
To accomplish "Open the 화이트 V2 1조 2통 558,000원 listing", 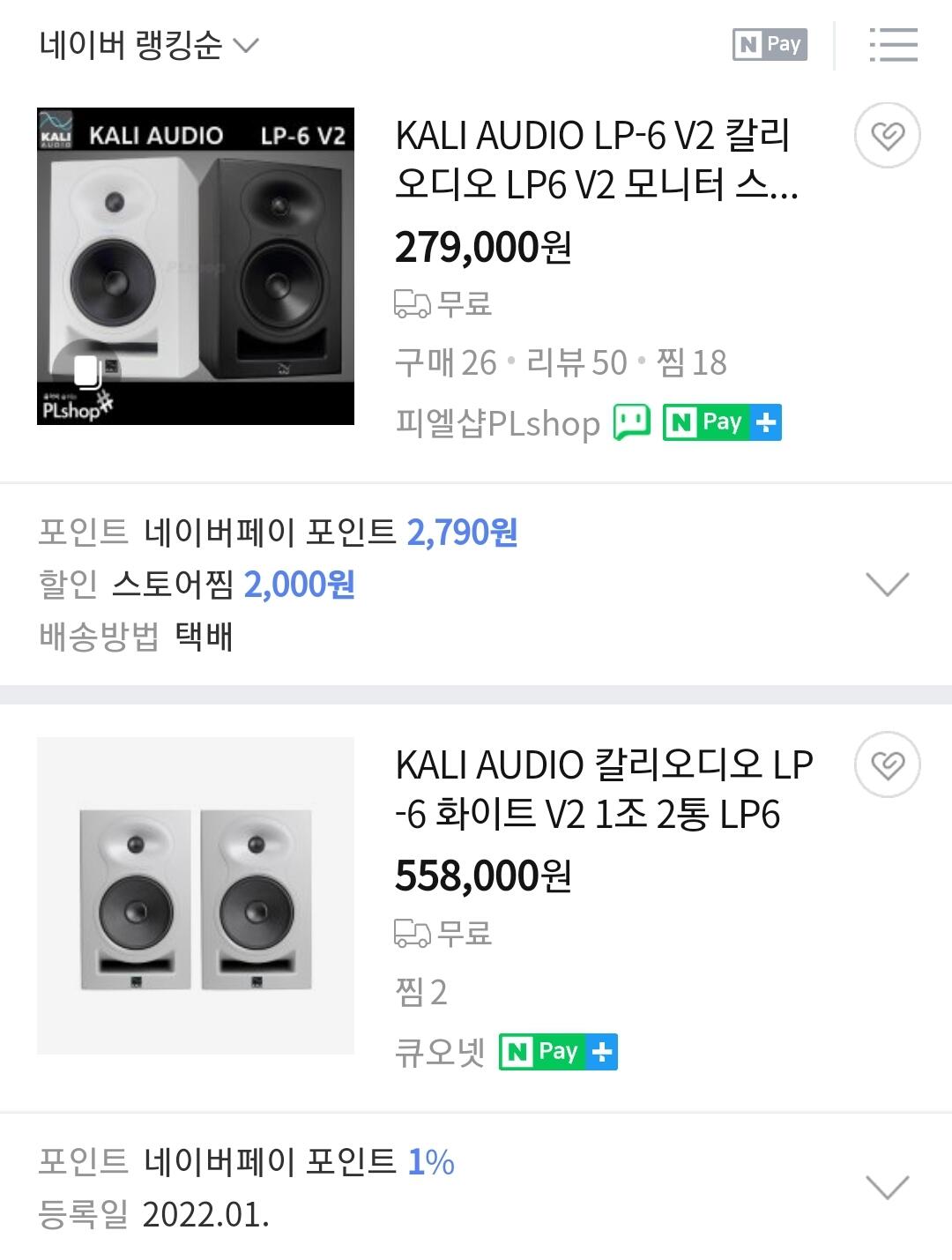I will coord(604,788).
